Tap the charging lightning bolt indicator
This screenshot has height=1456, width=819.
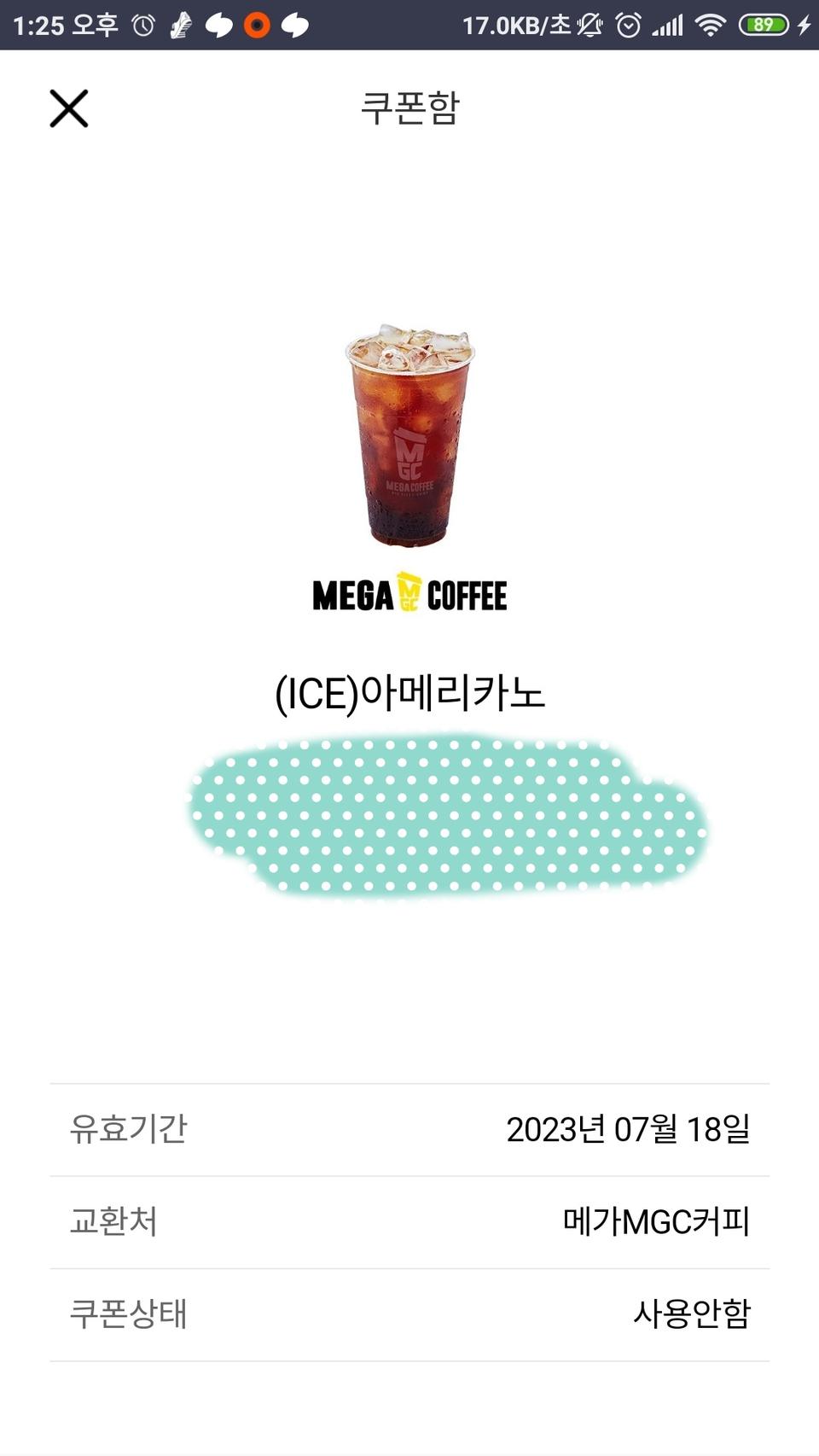pos(803,24)
